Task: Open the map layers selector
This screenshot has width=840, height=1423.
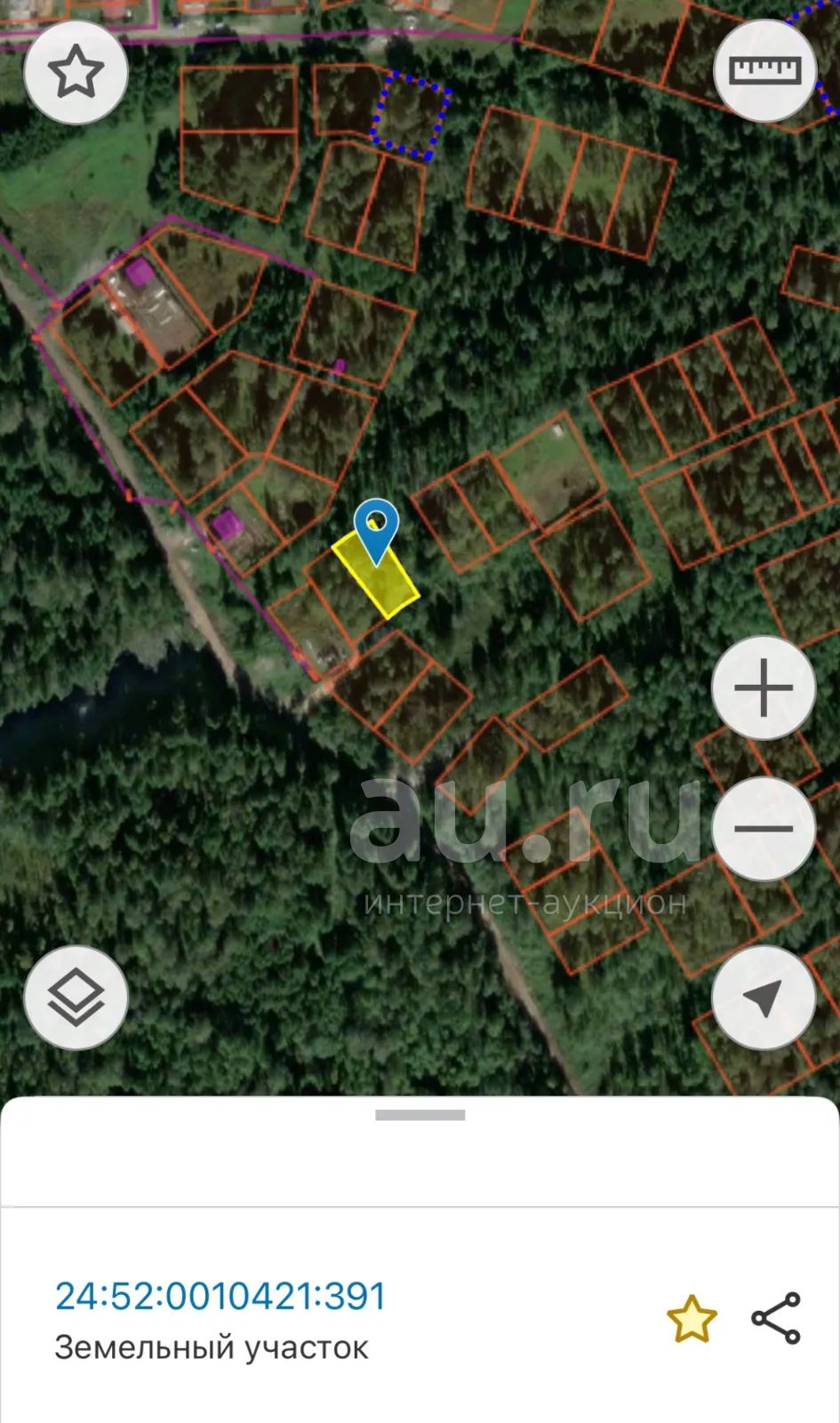Action: [x=76, y=998]
